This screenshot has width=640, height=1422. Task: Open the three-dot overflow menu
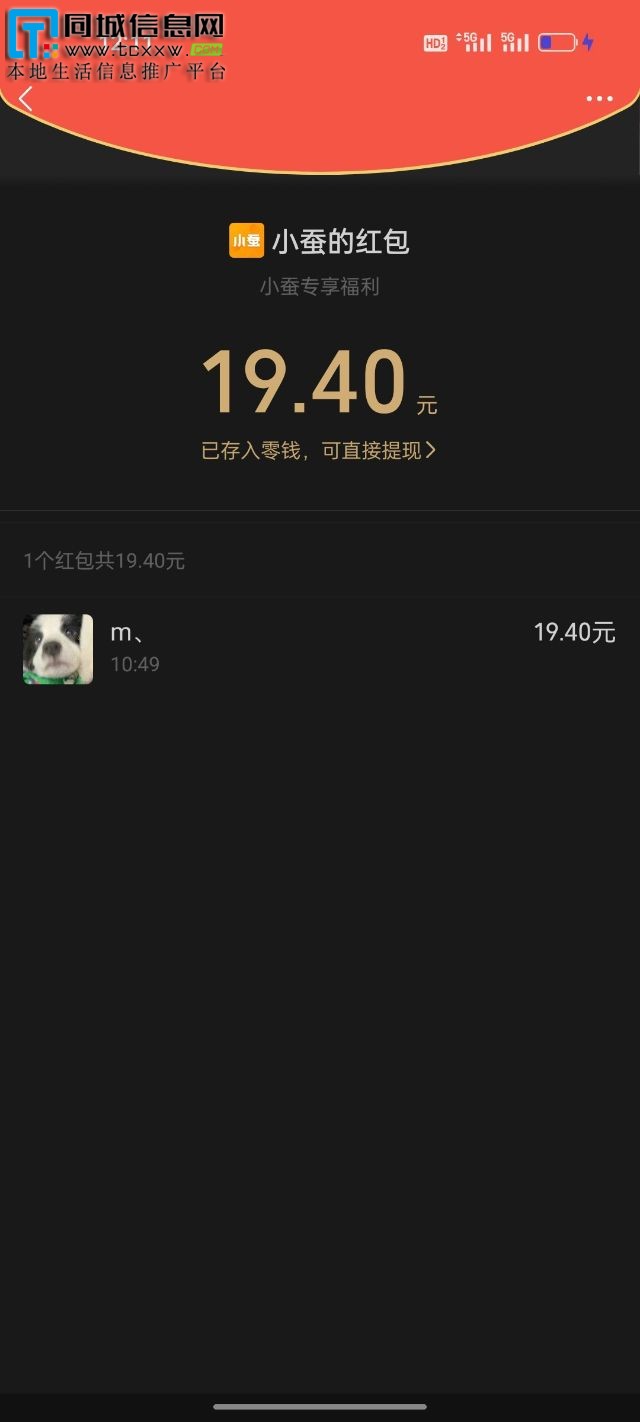click(599, 99)
